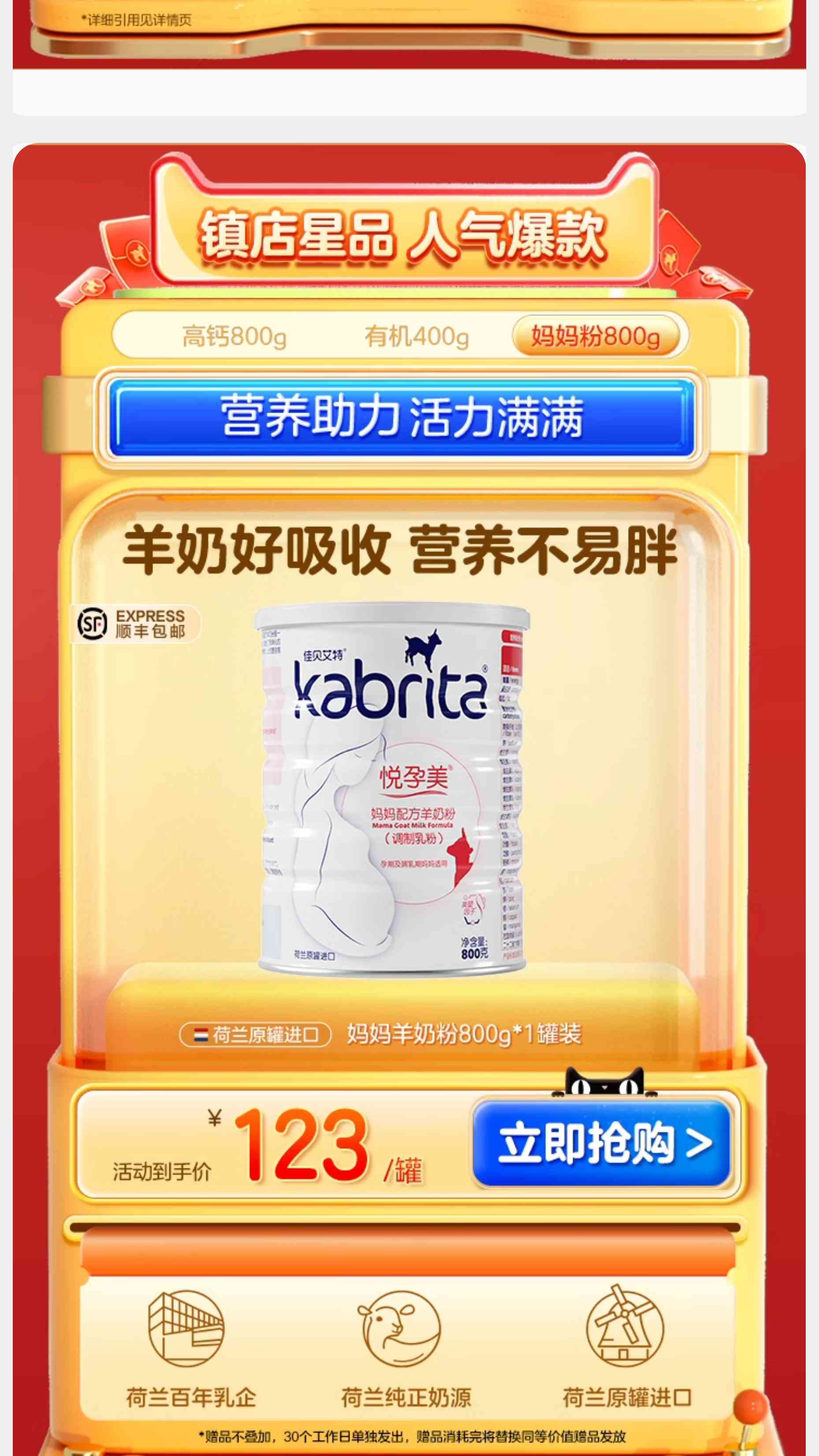Switch to the 高钙800g tab
The image size is (819, 1456).
(x=234, y=337)
